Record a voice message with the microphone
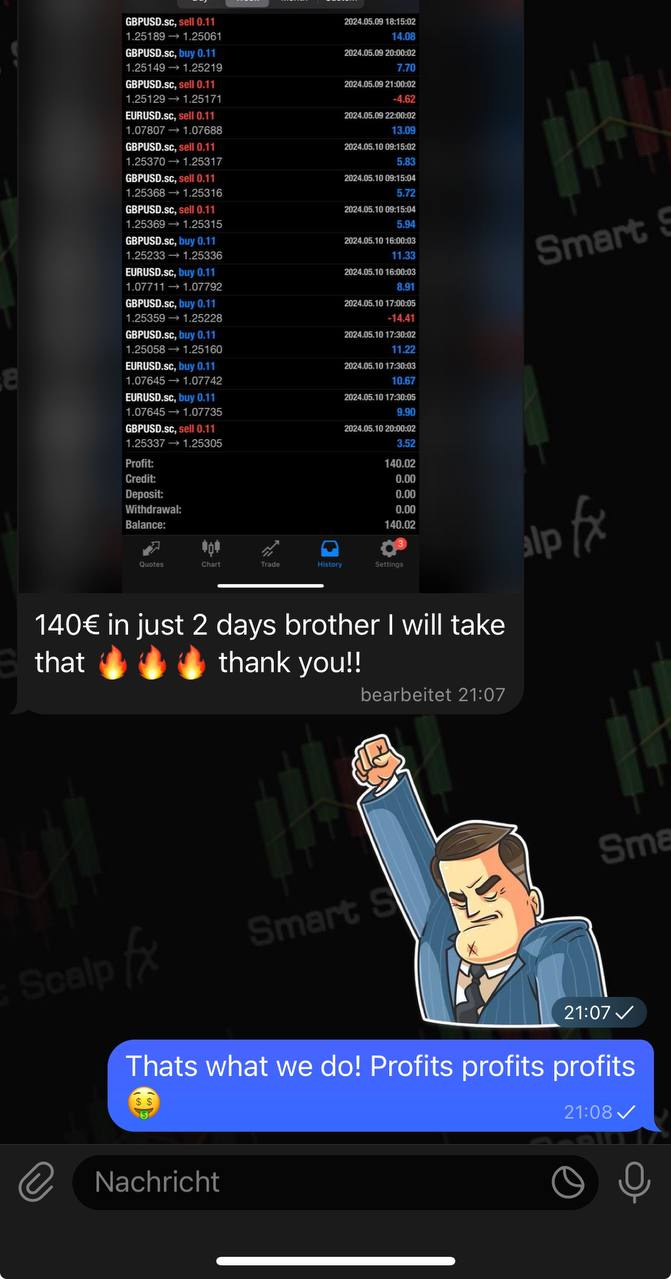The height and width of the screenshot is (1279, 671). point(634,1182)
